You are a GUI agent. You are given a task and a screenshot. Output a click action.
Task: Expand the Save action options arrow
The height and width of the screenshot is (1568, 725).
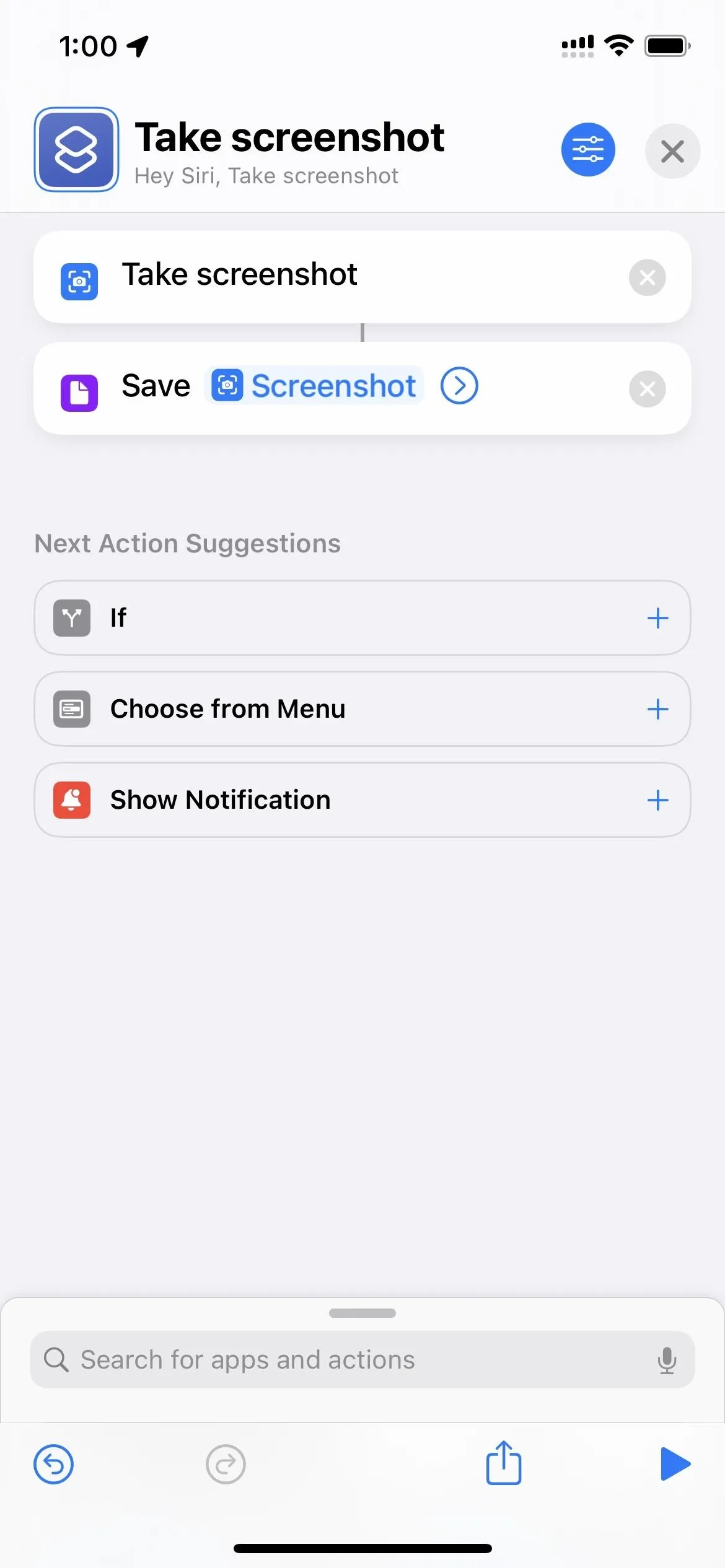point(459,385)
